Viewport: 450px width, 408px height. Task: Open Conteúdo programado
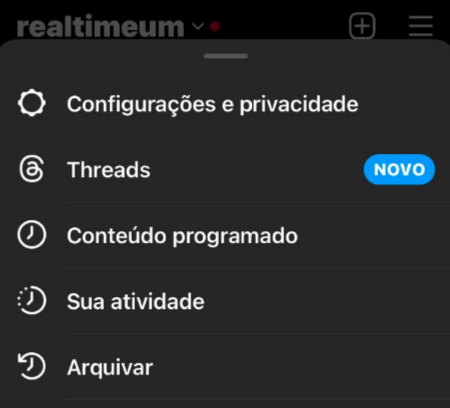coord(225,235)
